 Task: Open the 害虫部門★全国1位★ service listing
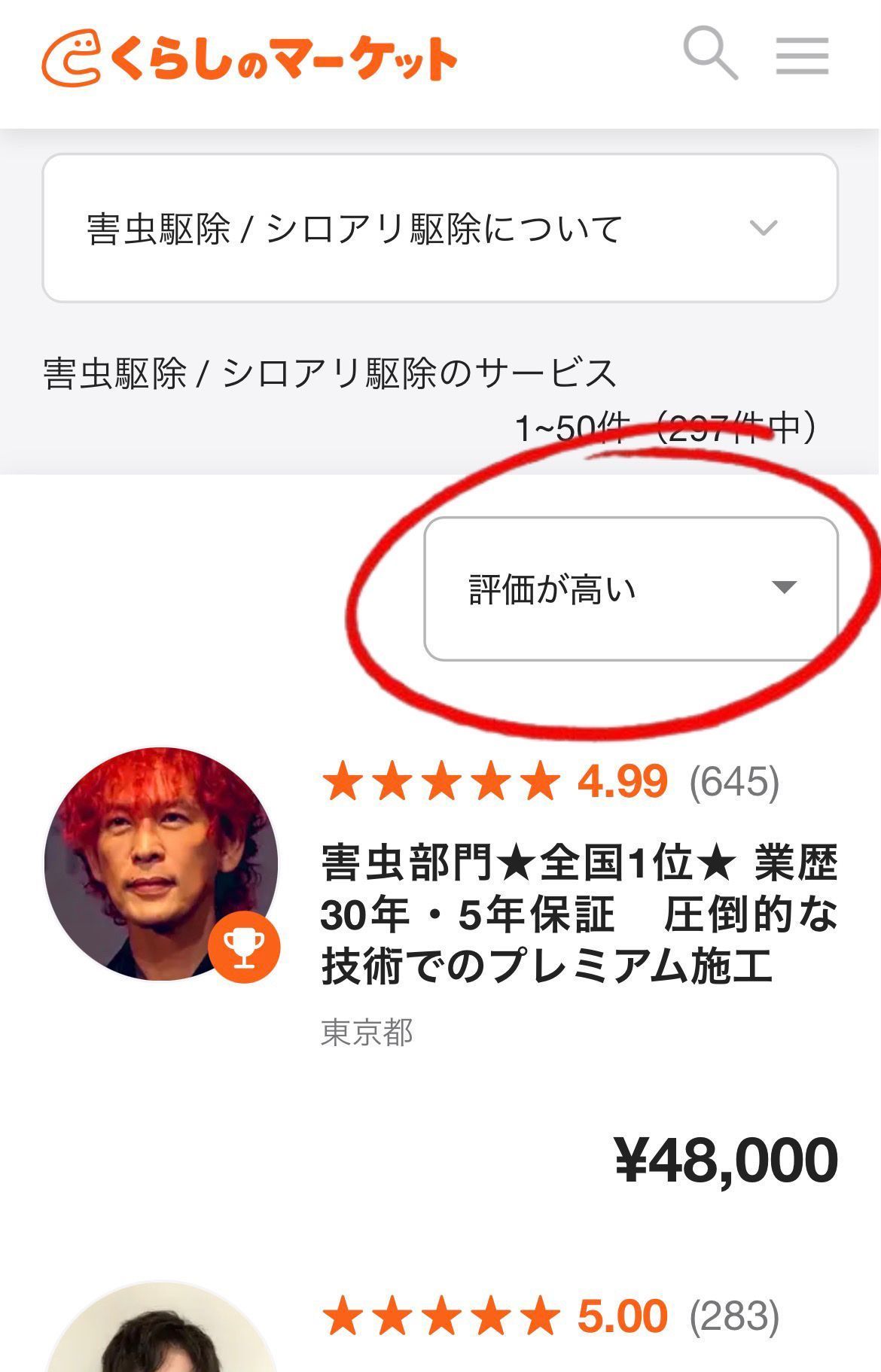pos(578,914)
